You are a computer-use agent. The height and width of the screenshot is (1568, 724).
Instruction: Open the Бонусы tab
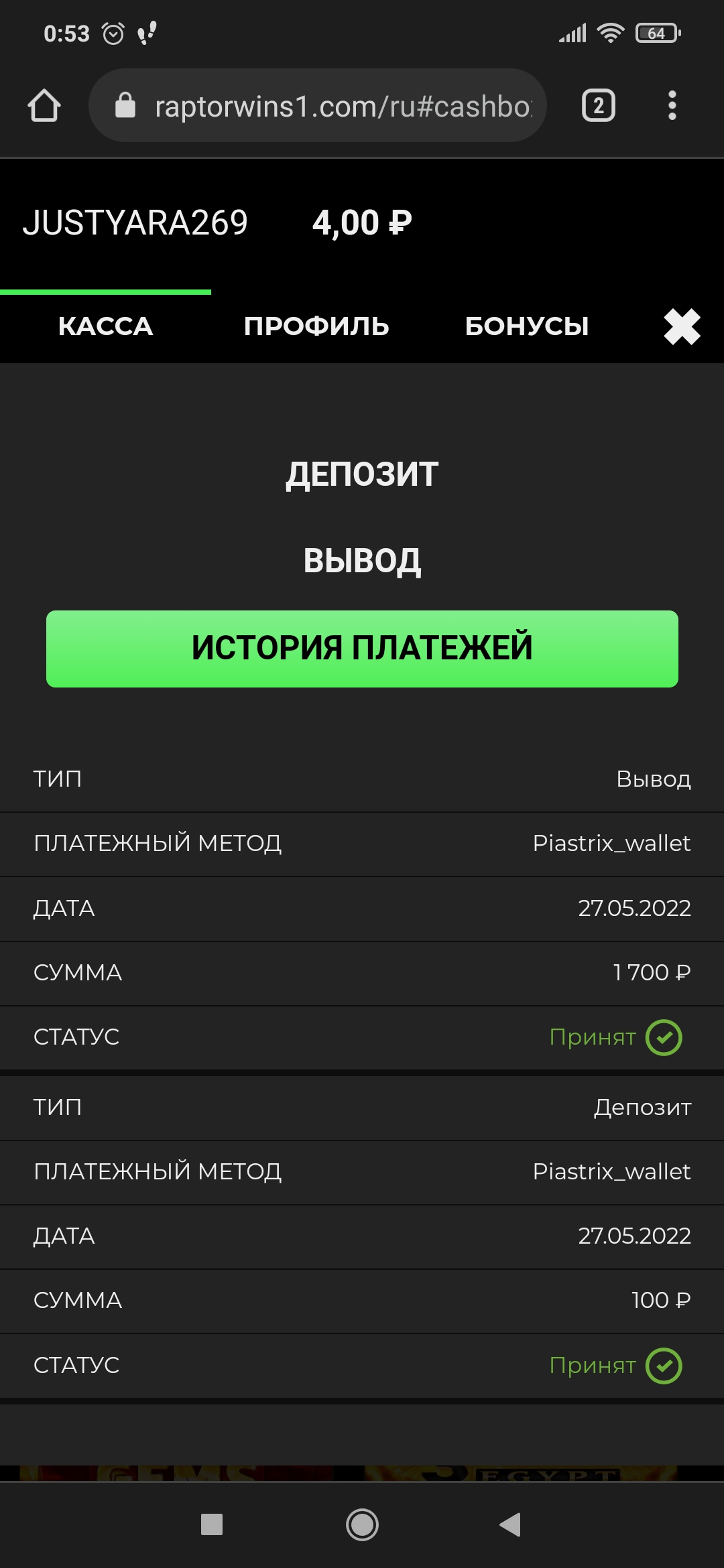(x=527, y=326)
